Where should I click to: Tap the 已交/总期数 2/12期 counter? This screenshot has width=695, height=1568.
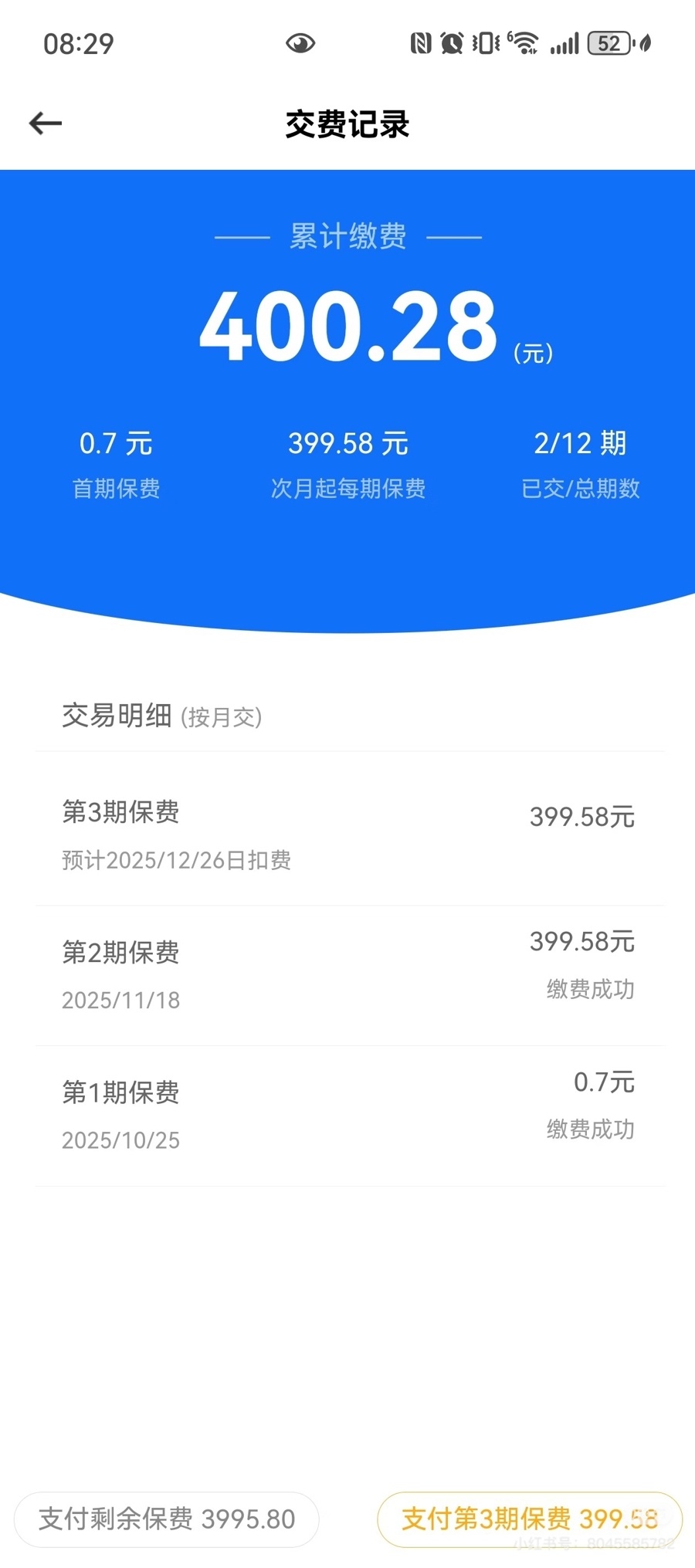(580, 460)
